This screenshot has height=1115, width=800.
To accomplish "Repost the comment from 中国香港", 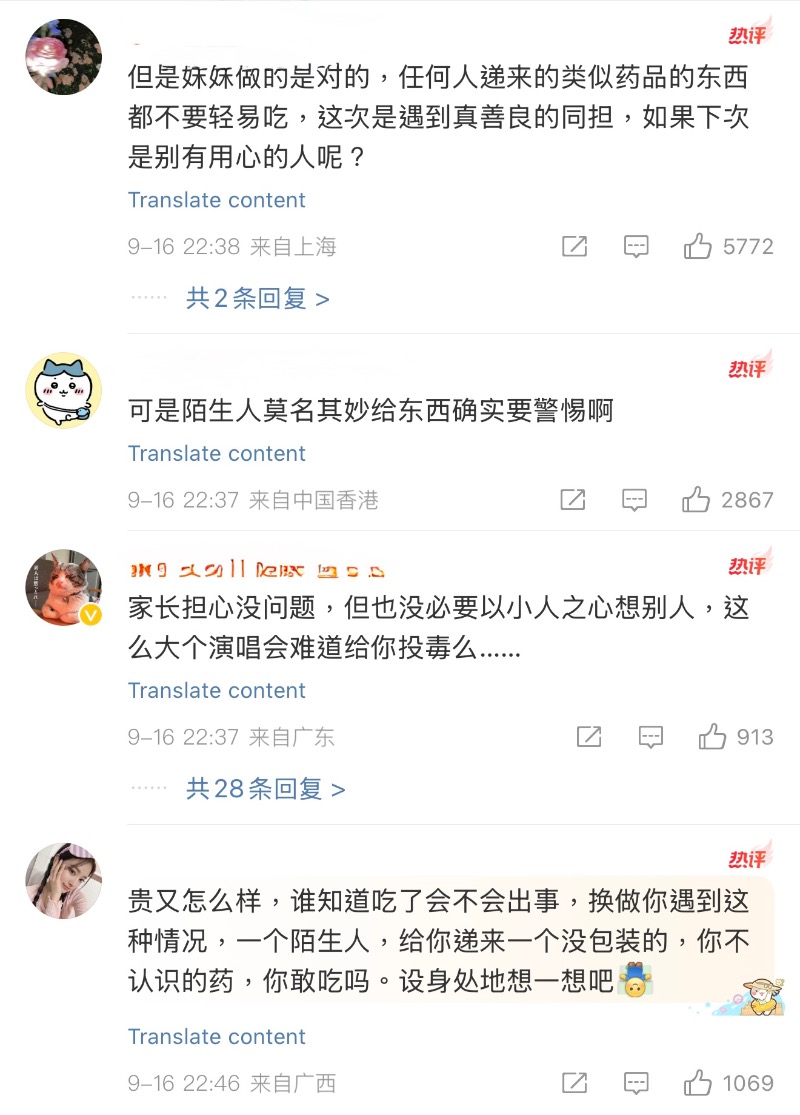I will (x=572, y=499).
